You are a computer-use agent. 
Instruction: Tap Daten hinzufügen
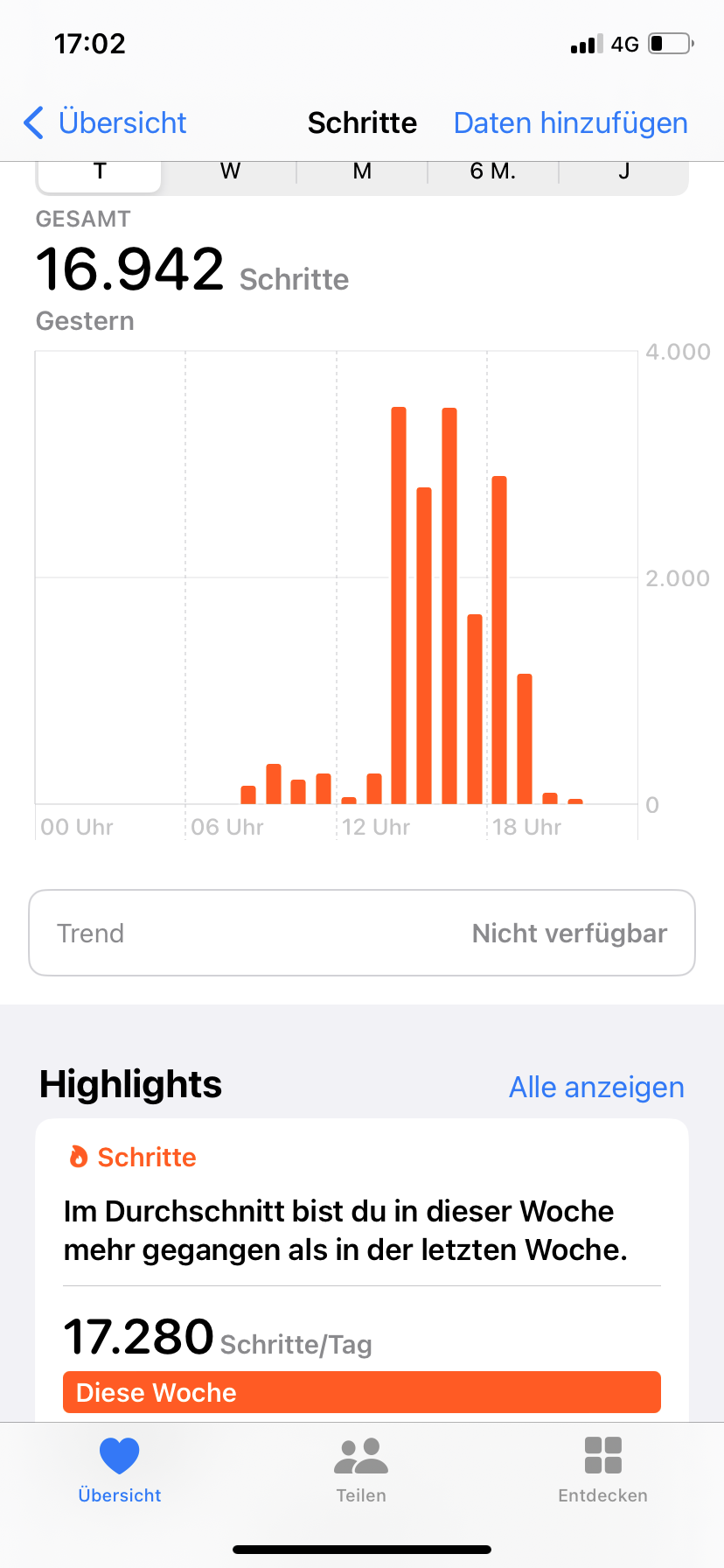click(570, 123)
